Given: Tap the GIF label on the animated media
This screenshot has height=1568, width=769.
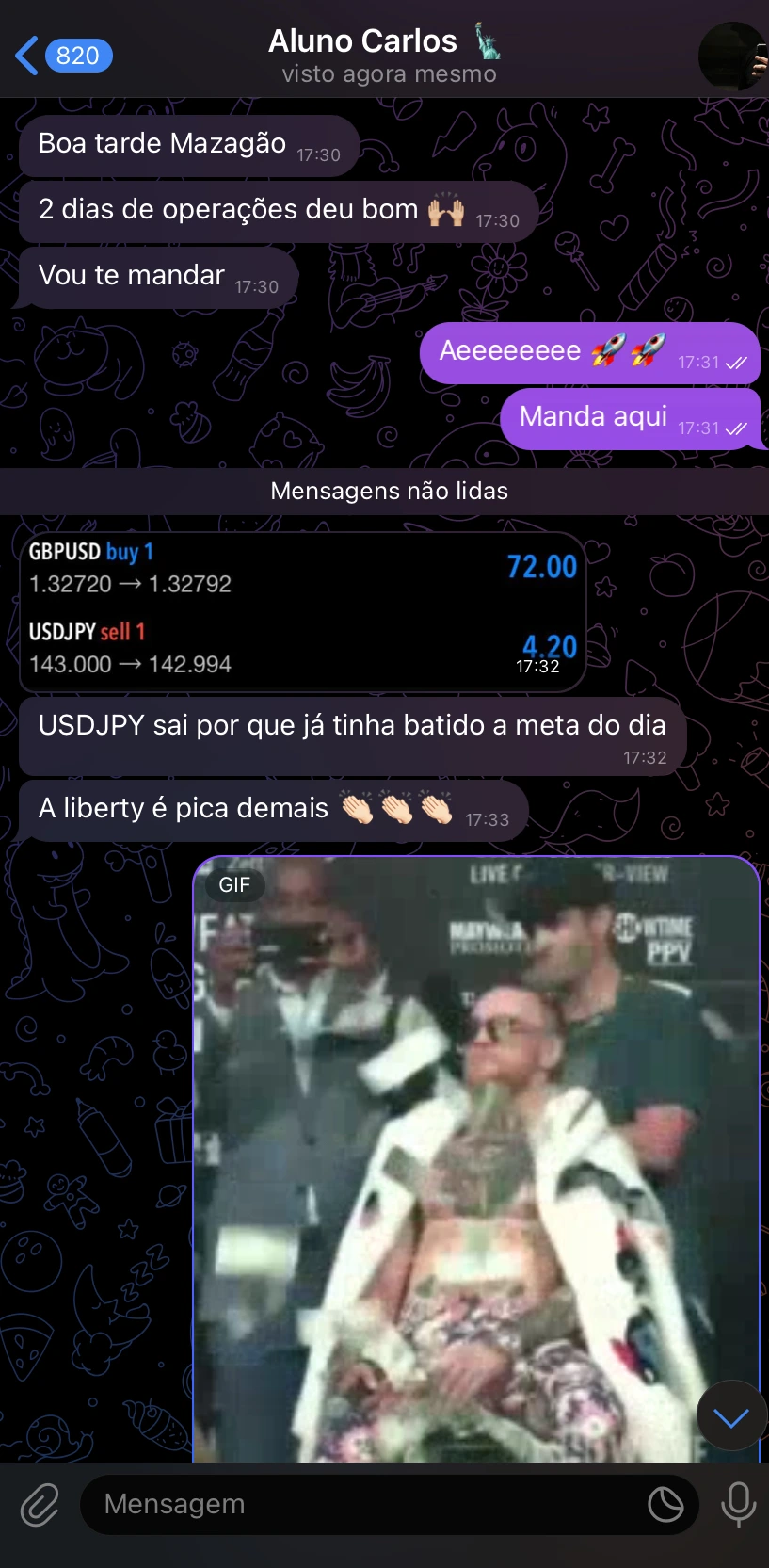Looking at the screenshot, I should coord(234,884).
